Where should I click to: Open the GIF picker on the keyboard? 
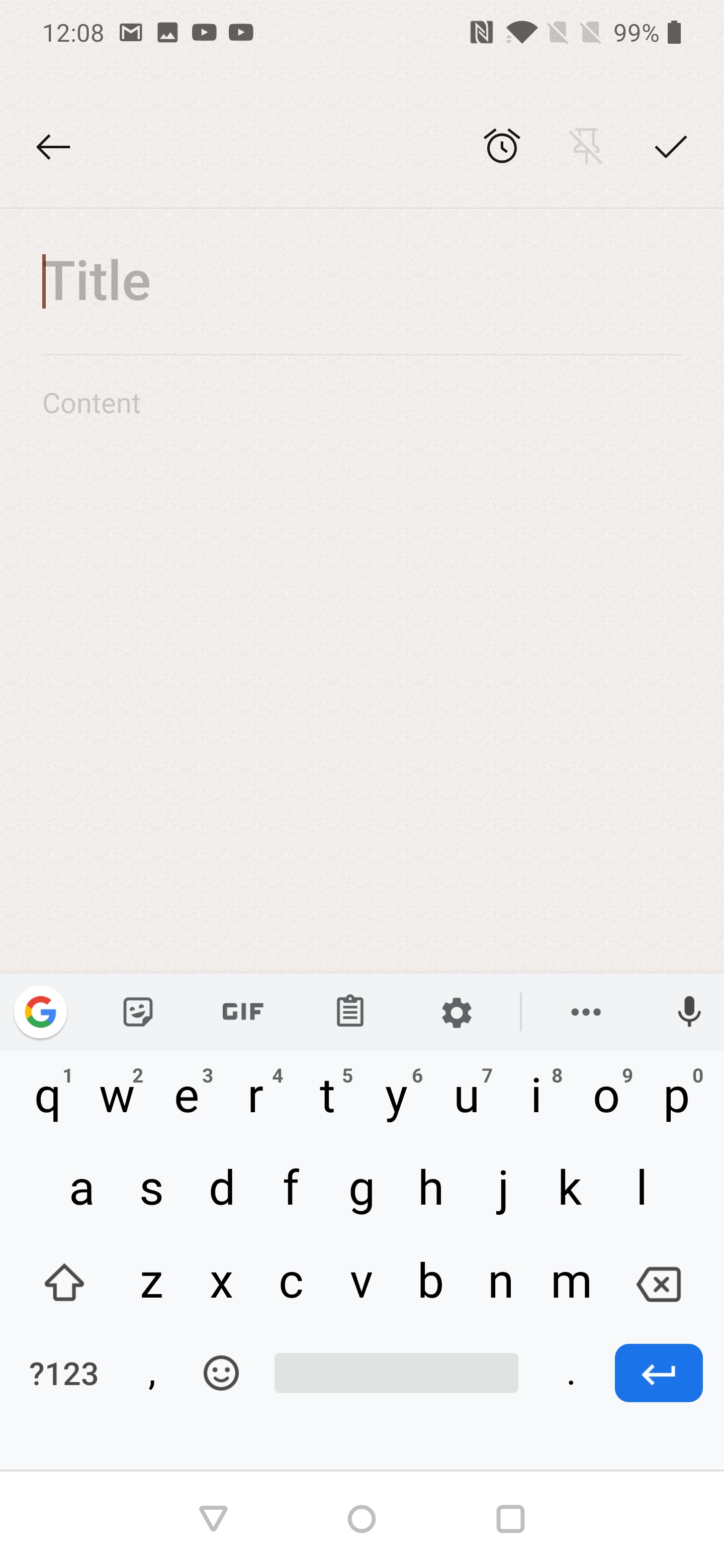pyautogui.click(x=242, y=1012)
